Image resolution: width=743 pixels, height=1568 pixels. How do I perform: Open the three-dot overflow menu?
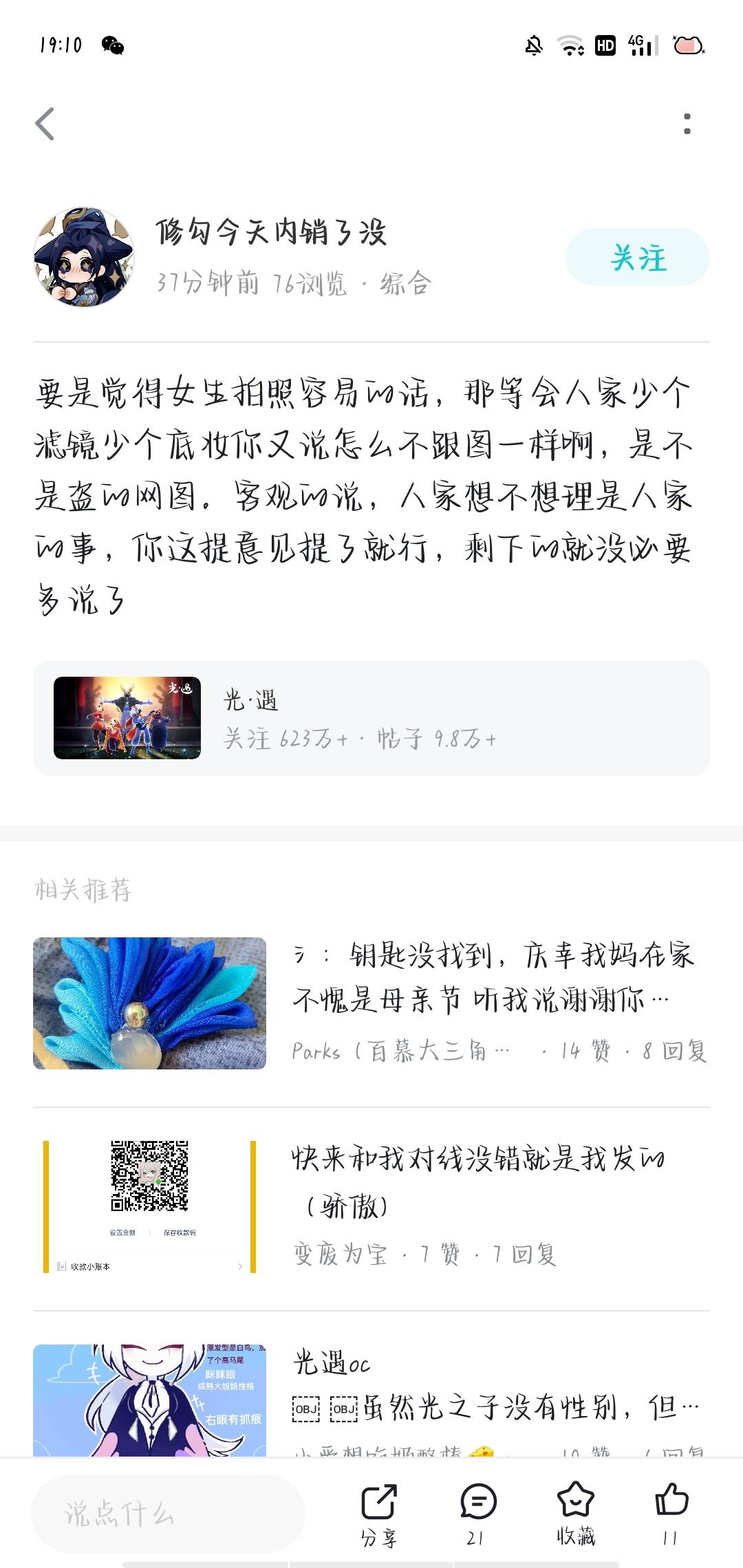click(687, 124)
